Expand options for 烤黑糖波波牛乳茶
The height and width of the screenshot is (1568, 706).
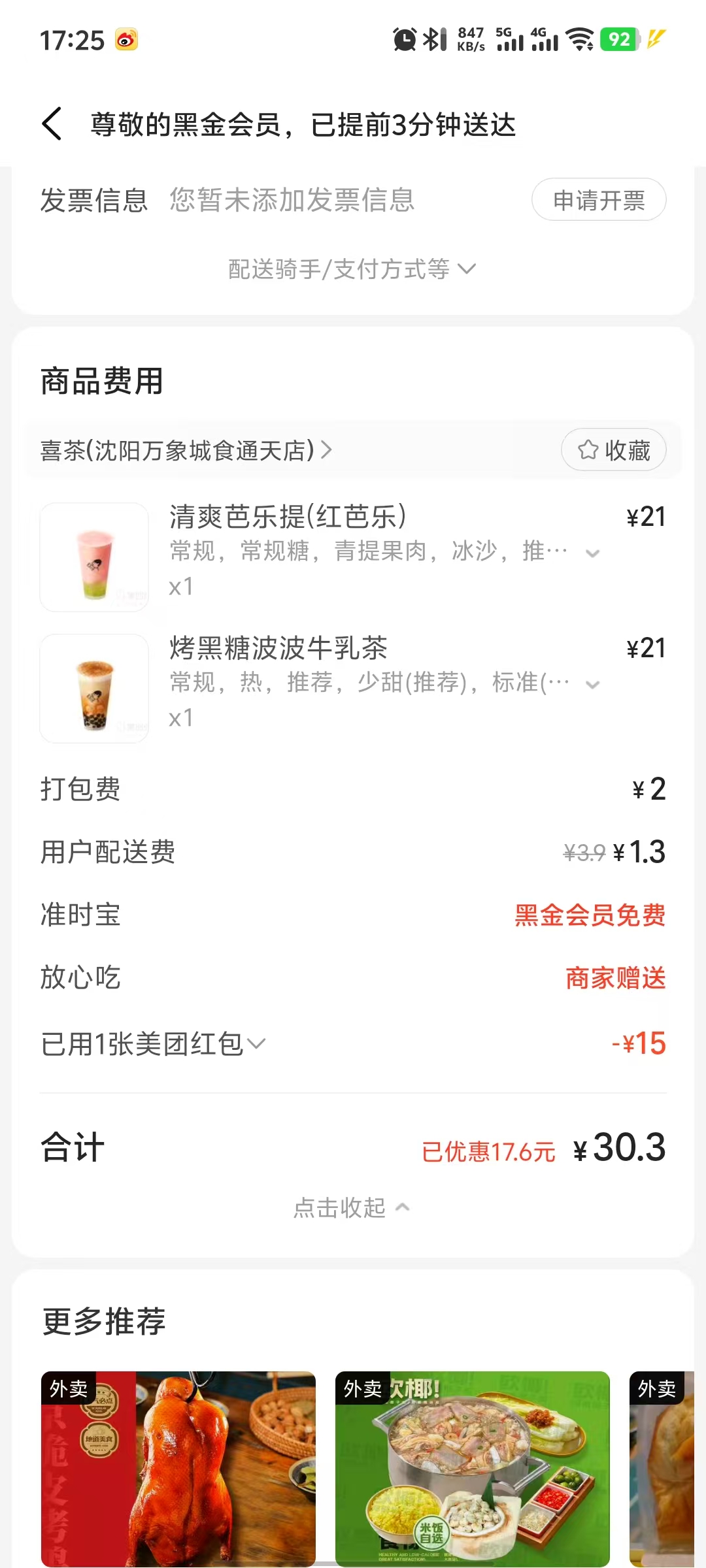tap(593, 685)
